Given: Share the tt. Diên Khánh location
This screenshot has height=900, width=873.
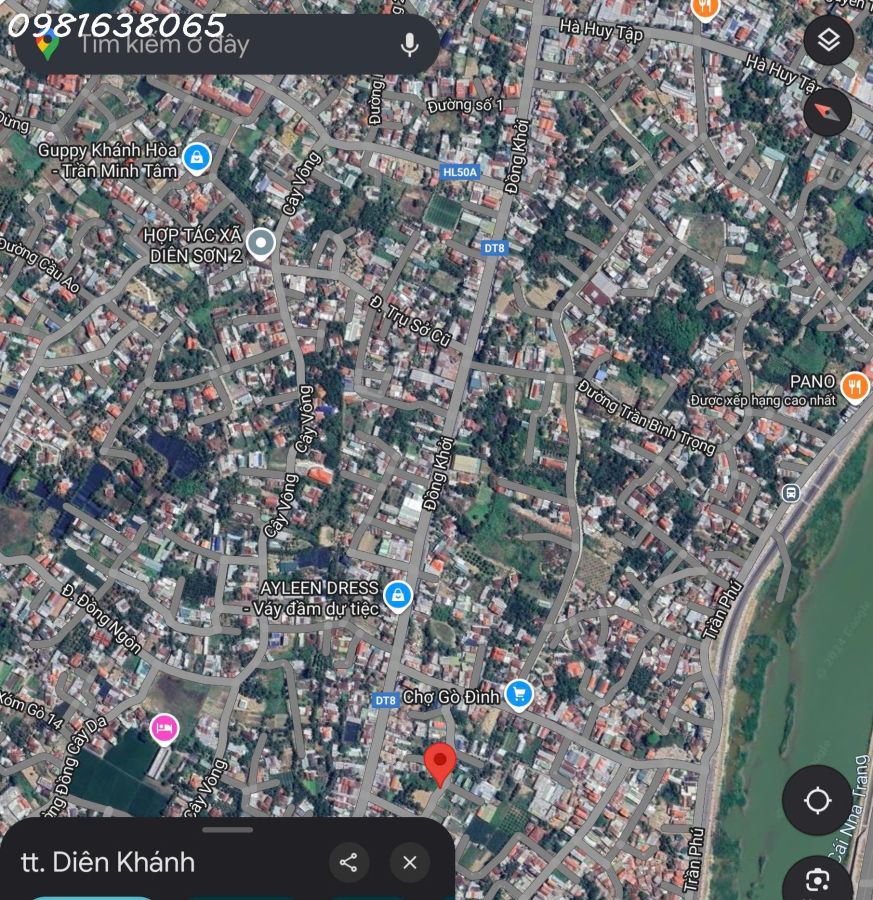Looking at the screenshot, I should pos(349,862).
